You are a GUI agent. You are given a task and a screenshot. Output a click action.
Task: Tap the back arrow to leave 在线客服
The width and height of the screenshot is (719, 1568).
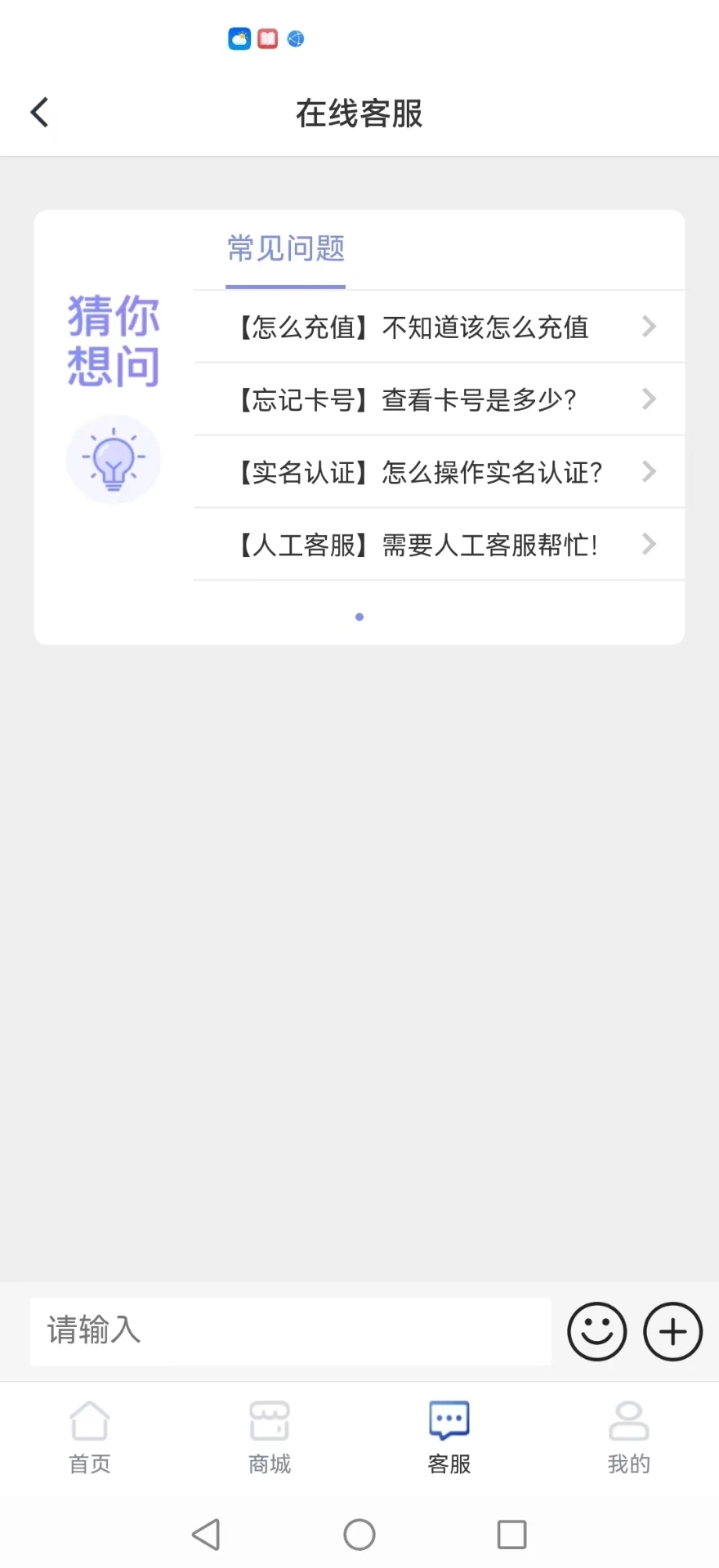39,112
